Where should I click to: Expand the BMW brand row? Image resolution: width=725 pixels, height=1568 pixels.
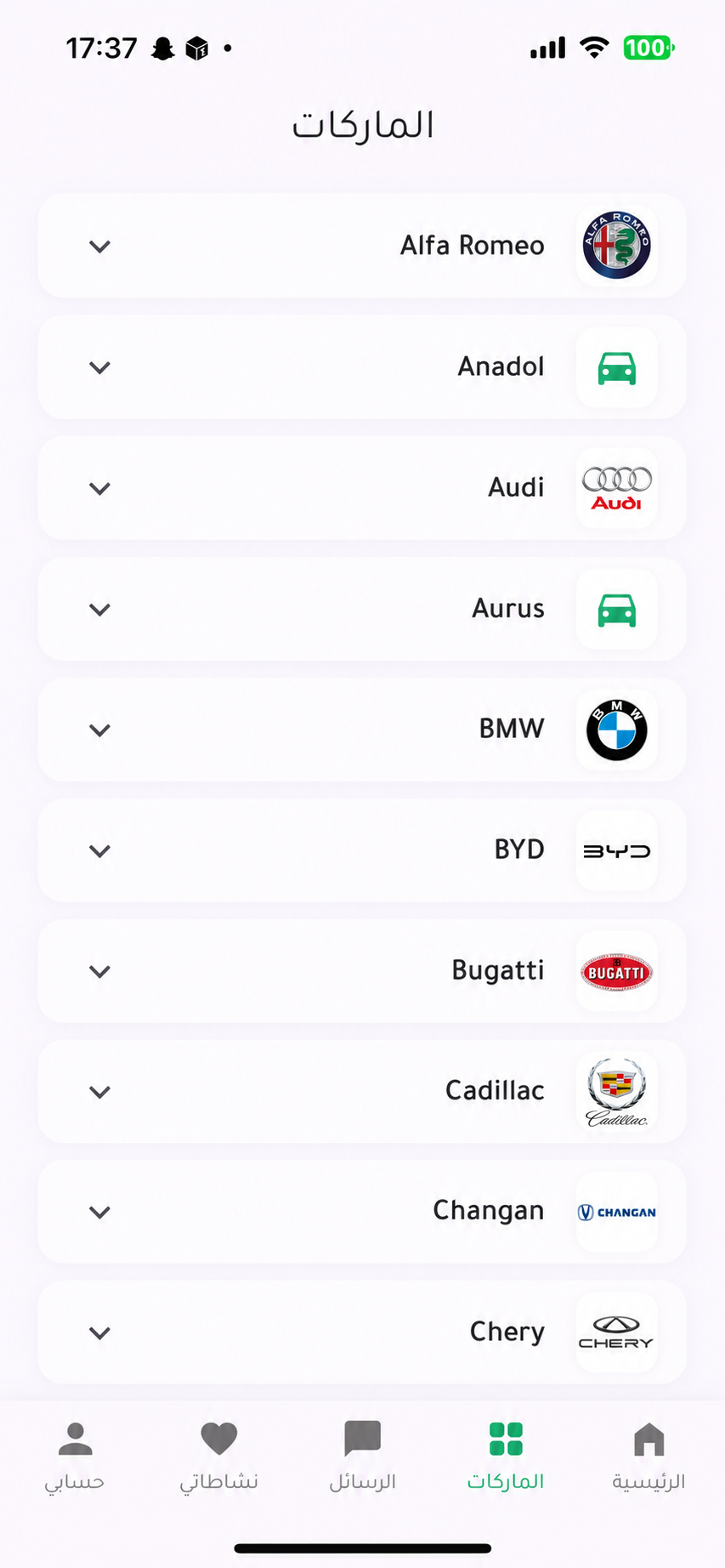(362, 730)
